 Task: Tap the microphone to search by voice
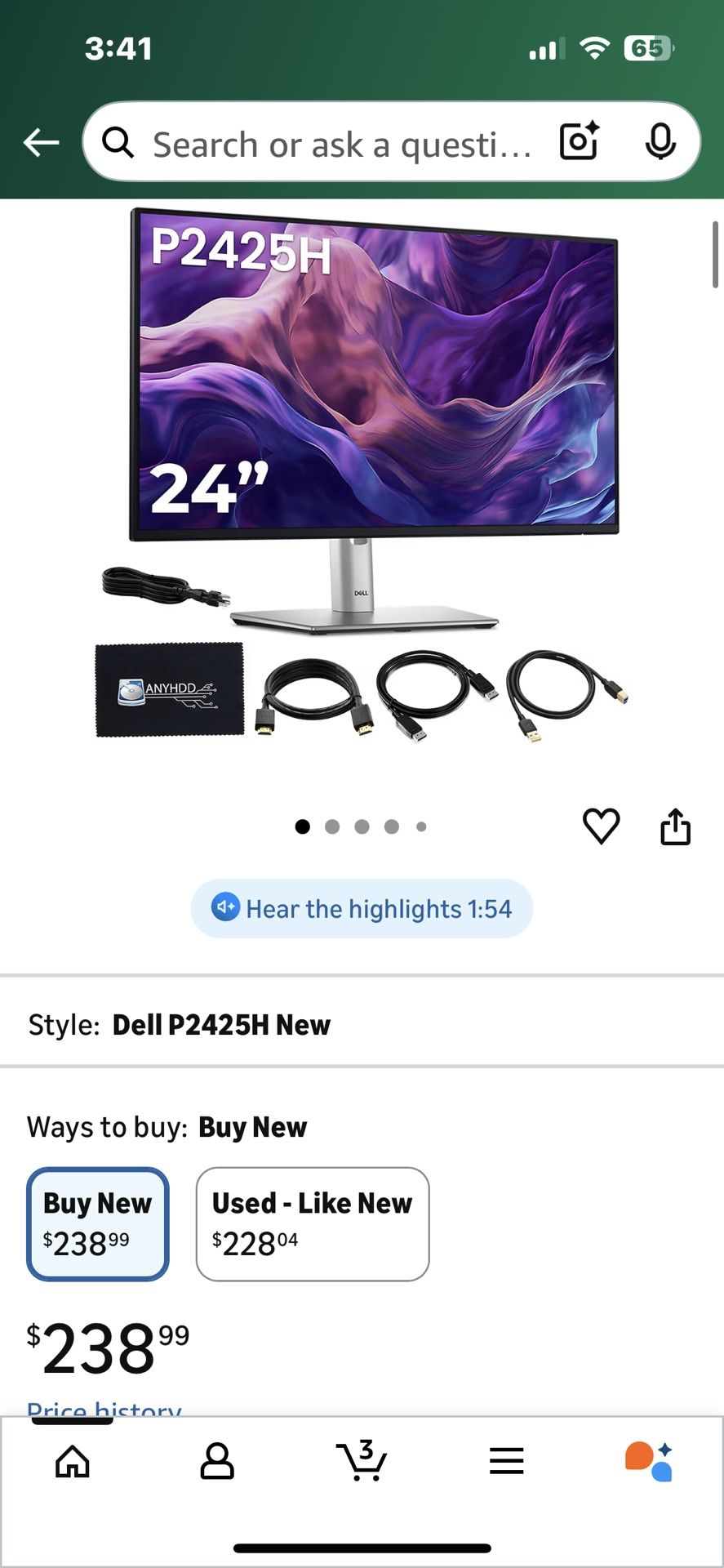point(663,141)
